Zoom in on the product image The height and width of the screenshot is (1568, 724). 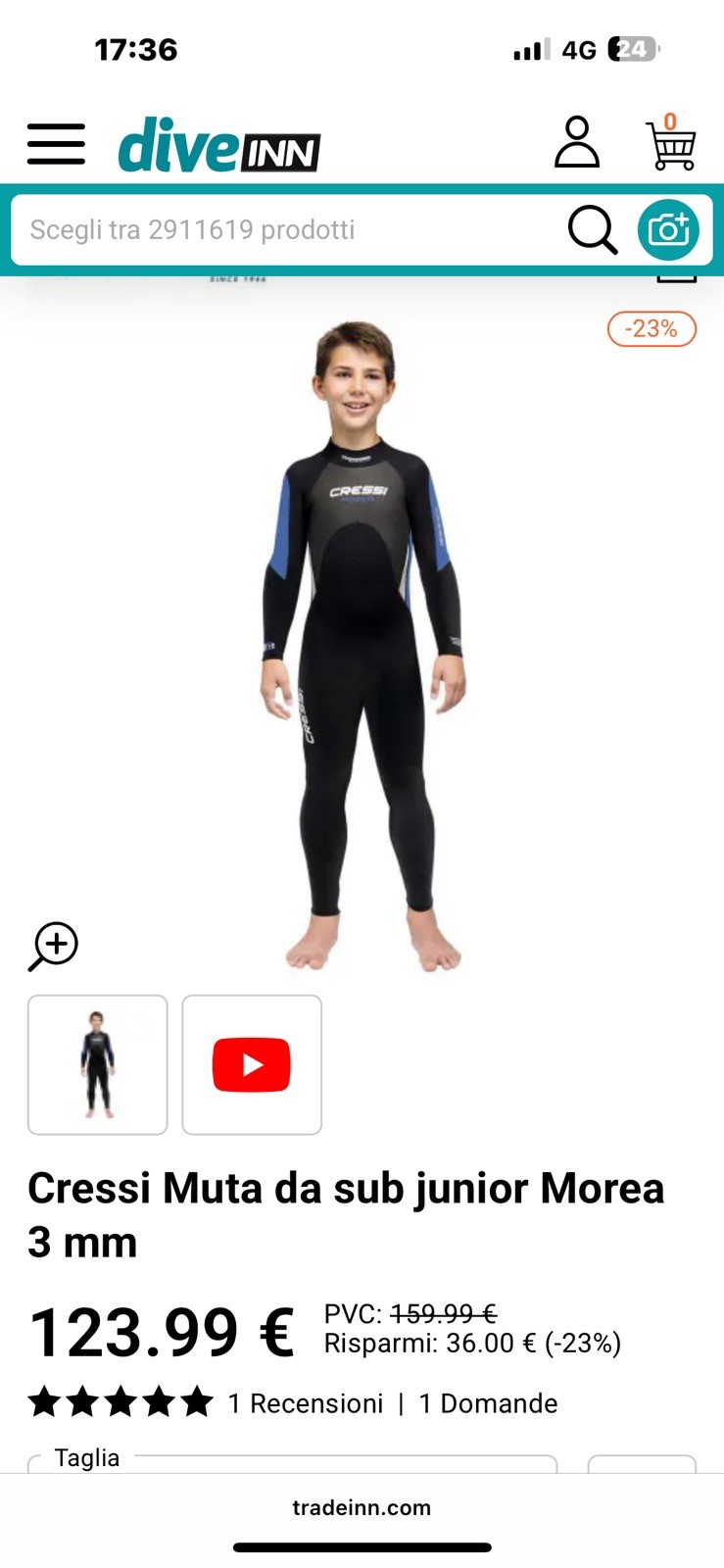tap(53, 946)
